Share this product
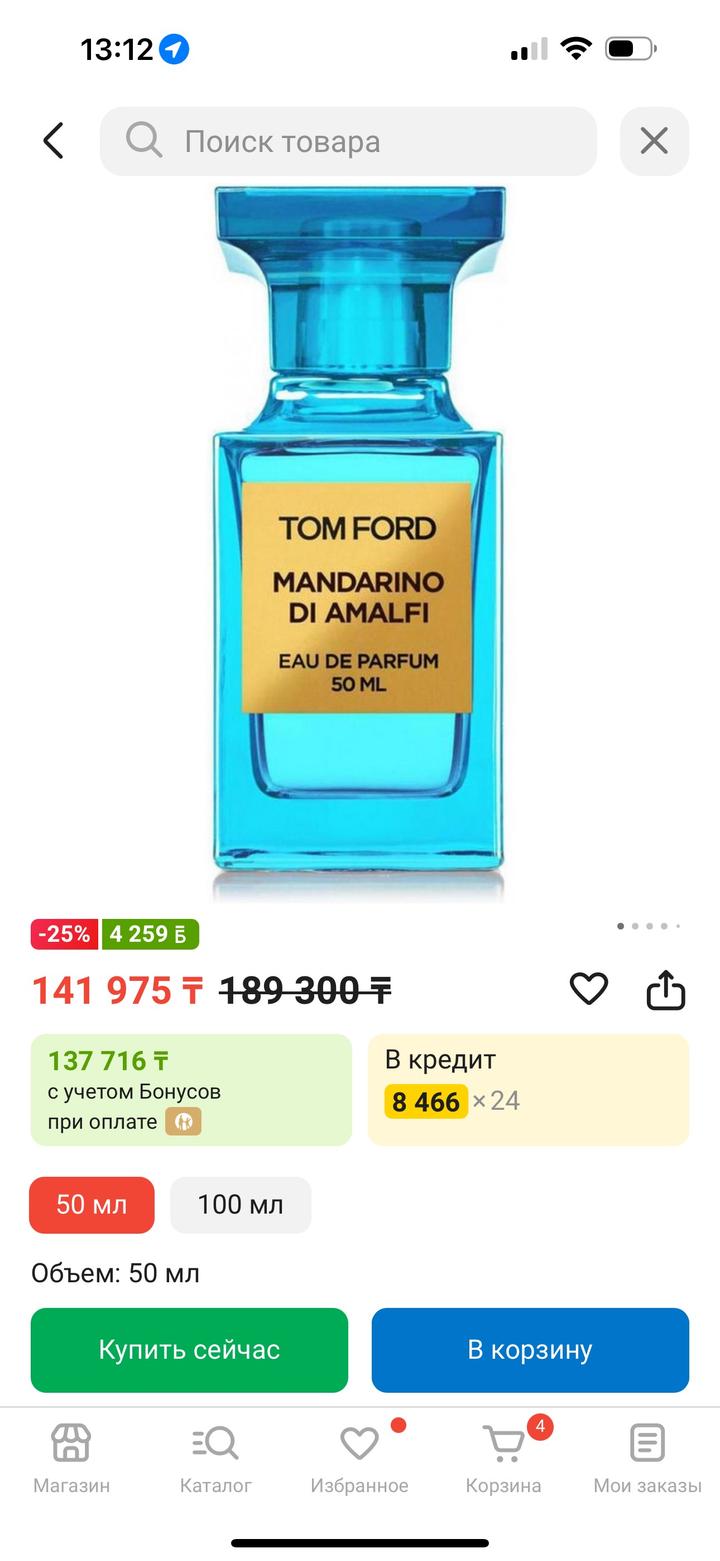This screenshot has height=1561, width=720. (x=666, y=990)
